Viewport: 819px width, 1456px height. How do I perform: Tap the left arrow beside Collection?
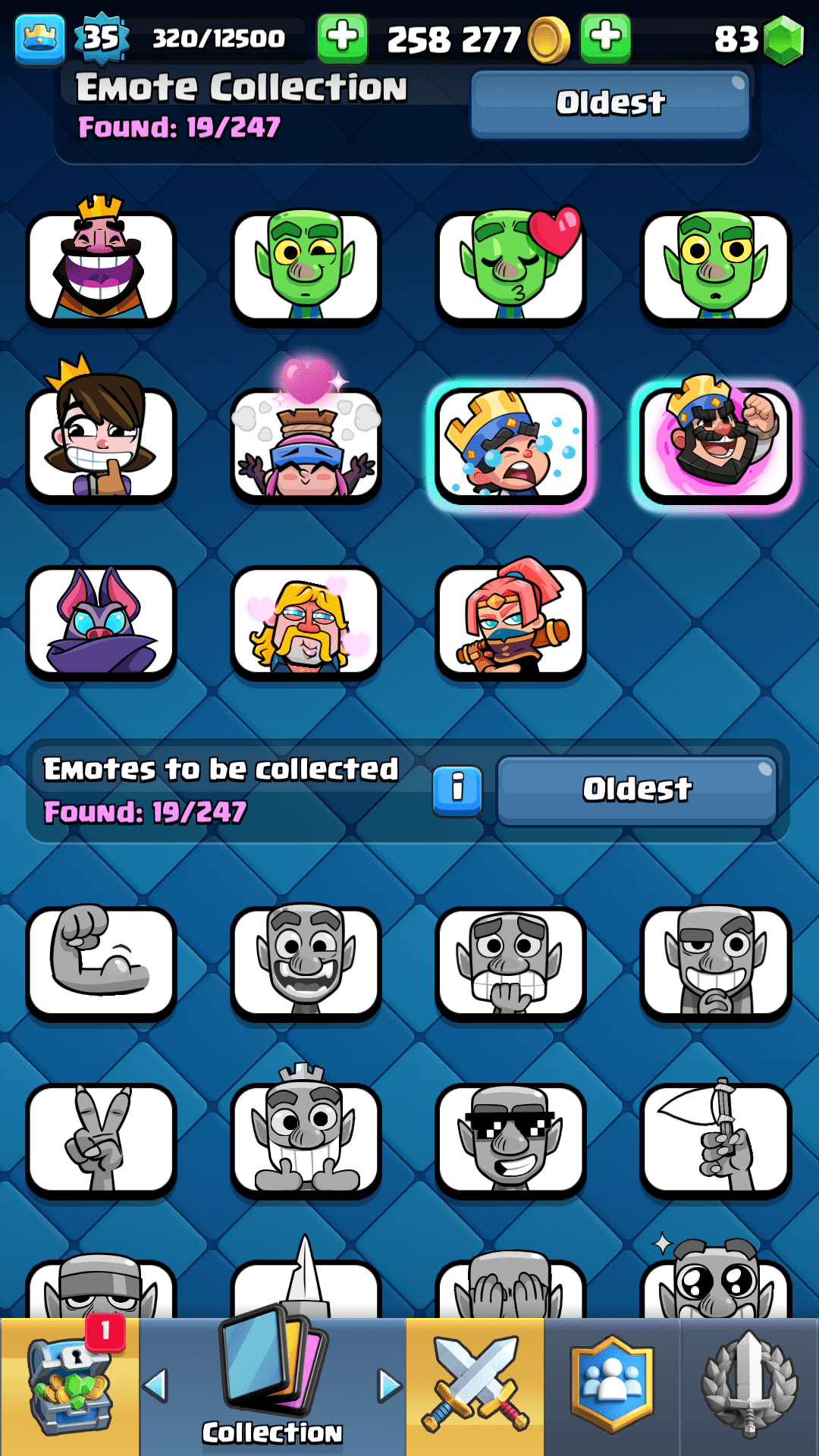[x=156, y=1385]
